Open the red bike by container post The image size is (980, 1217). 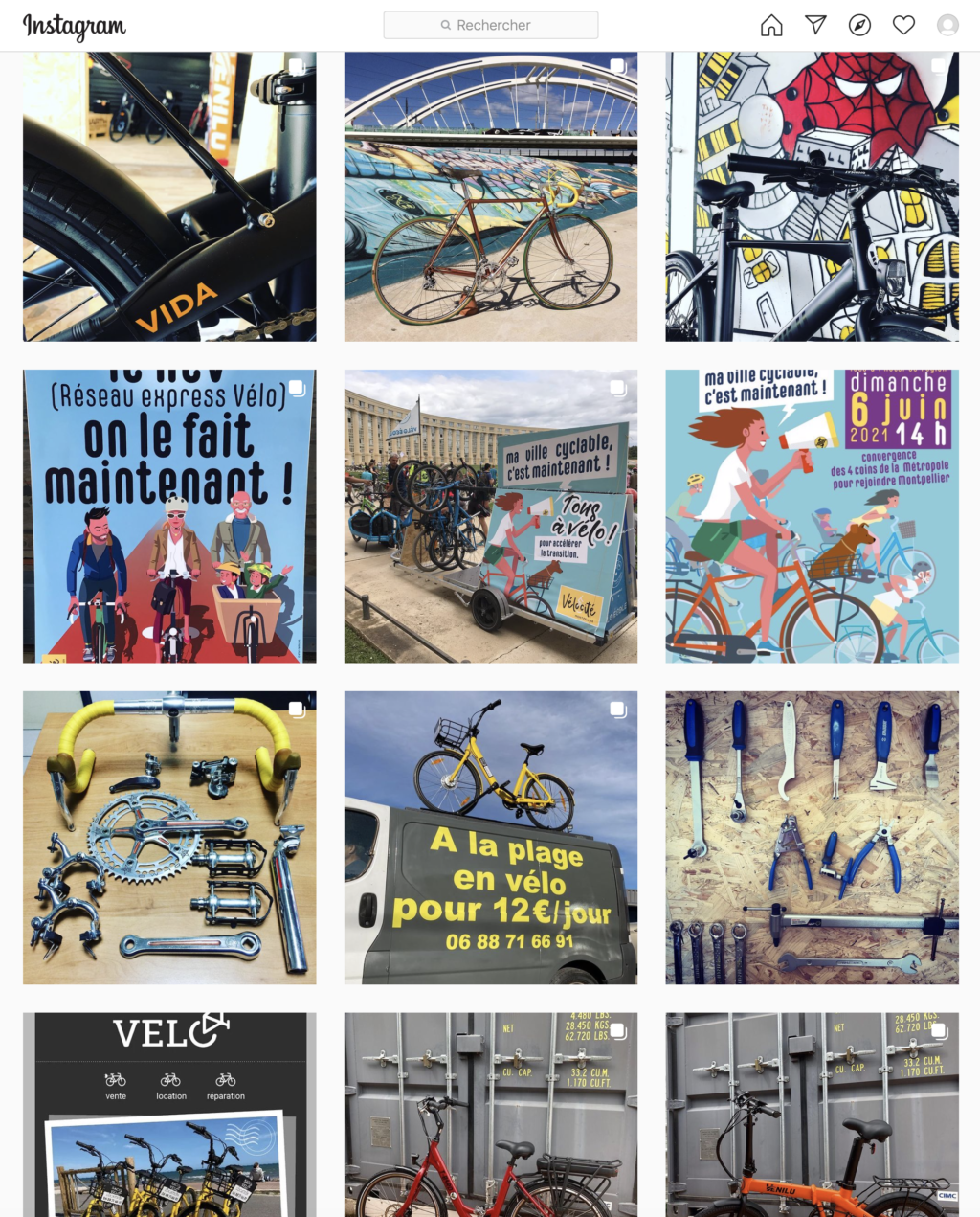(491, 1116)
